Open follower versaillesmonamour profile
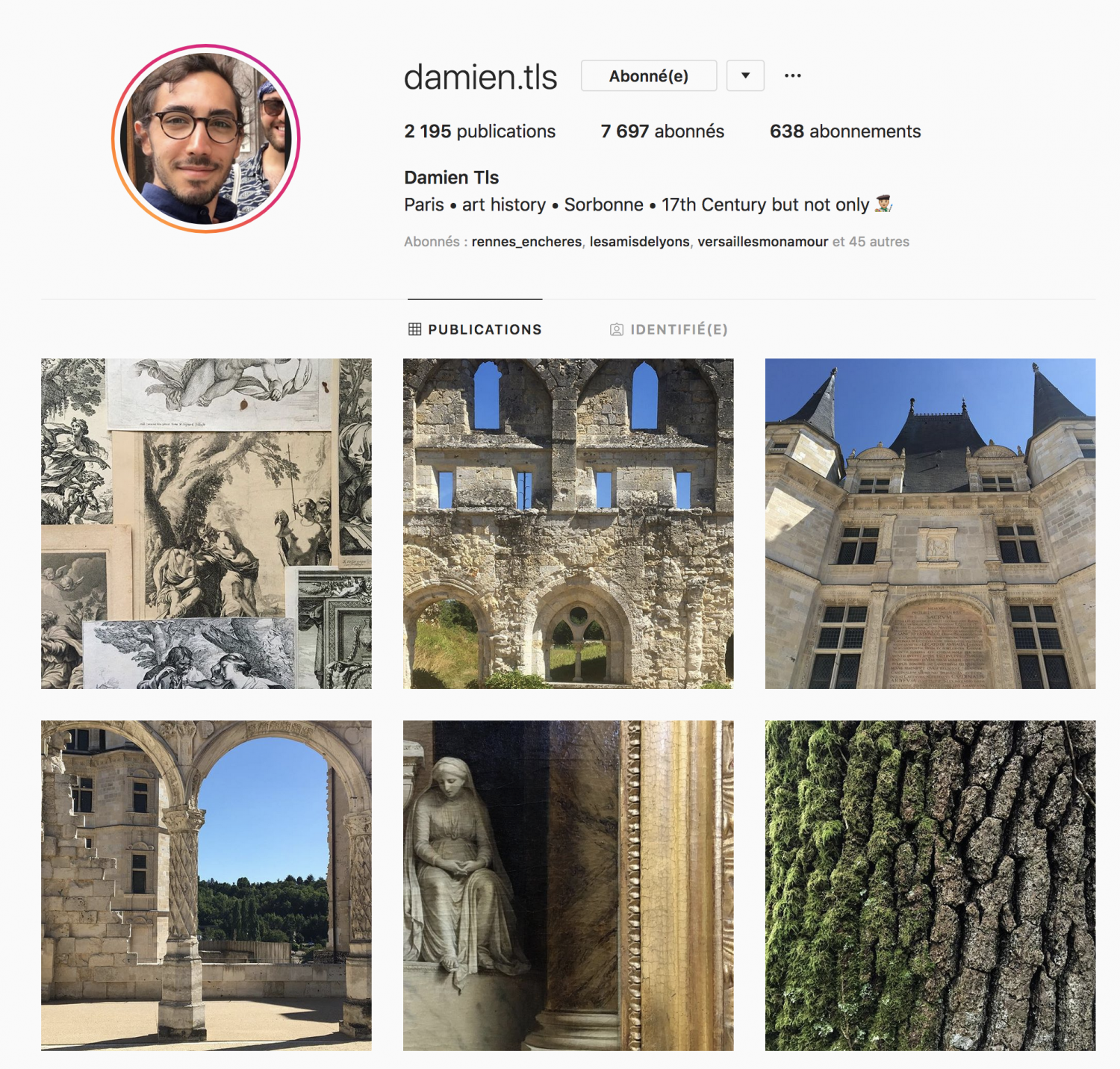This screenshot has height=1069, width=1120. (762, 242)
